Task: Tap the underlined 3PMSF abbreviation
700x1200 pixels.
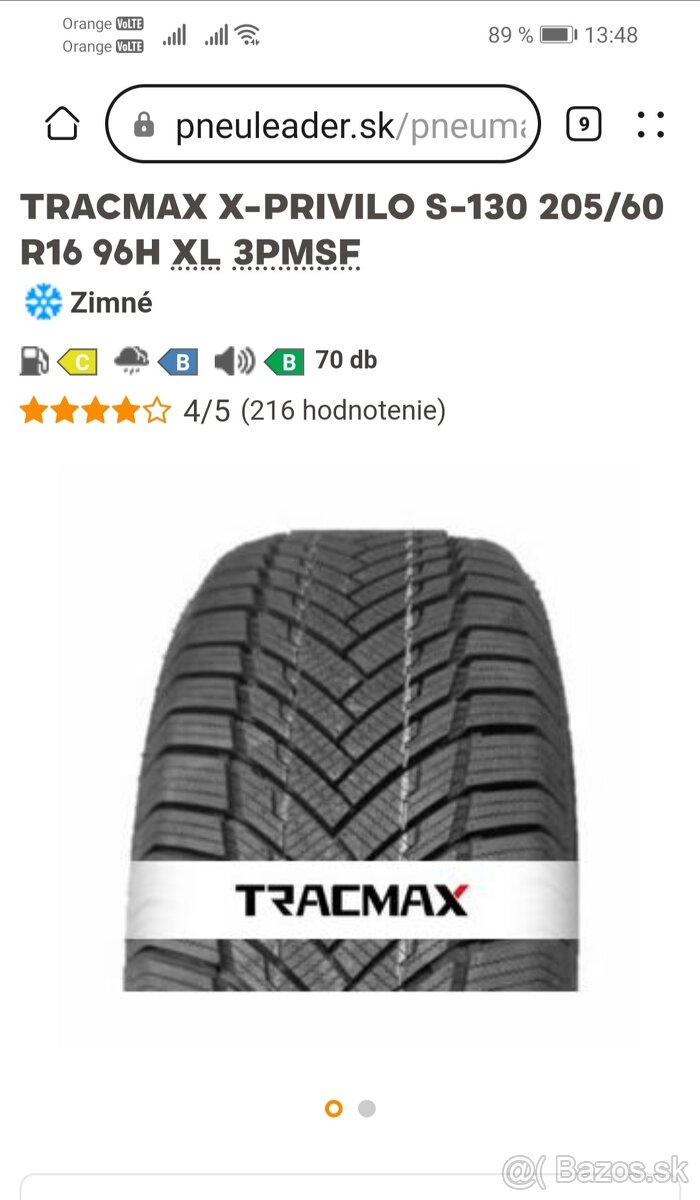Action: [x=295, y=254]
